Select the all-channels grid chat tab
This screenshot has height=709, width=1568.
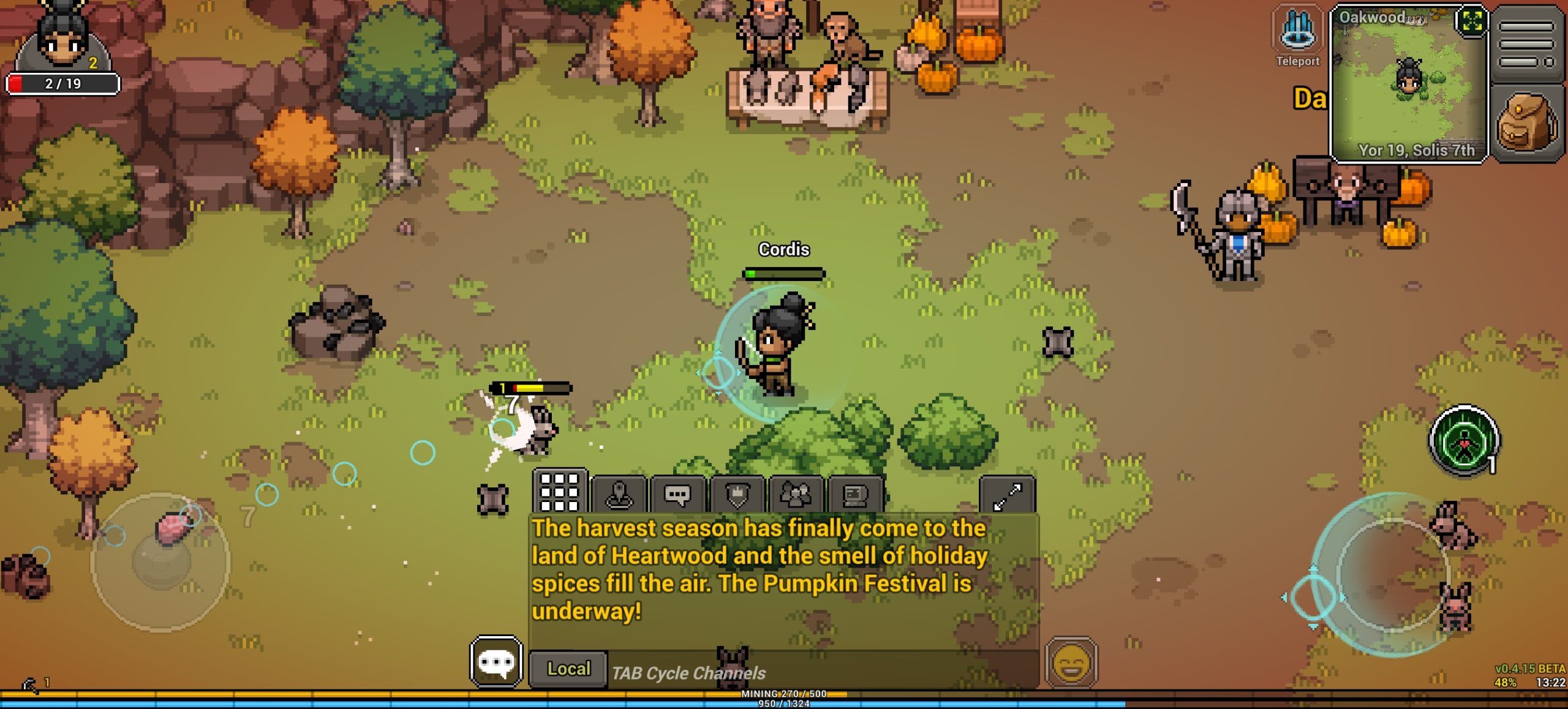[x=560, y=492]
